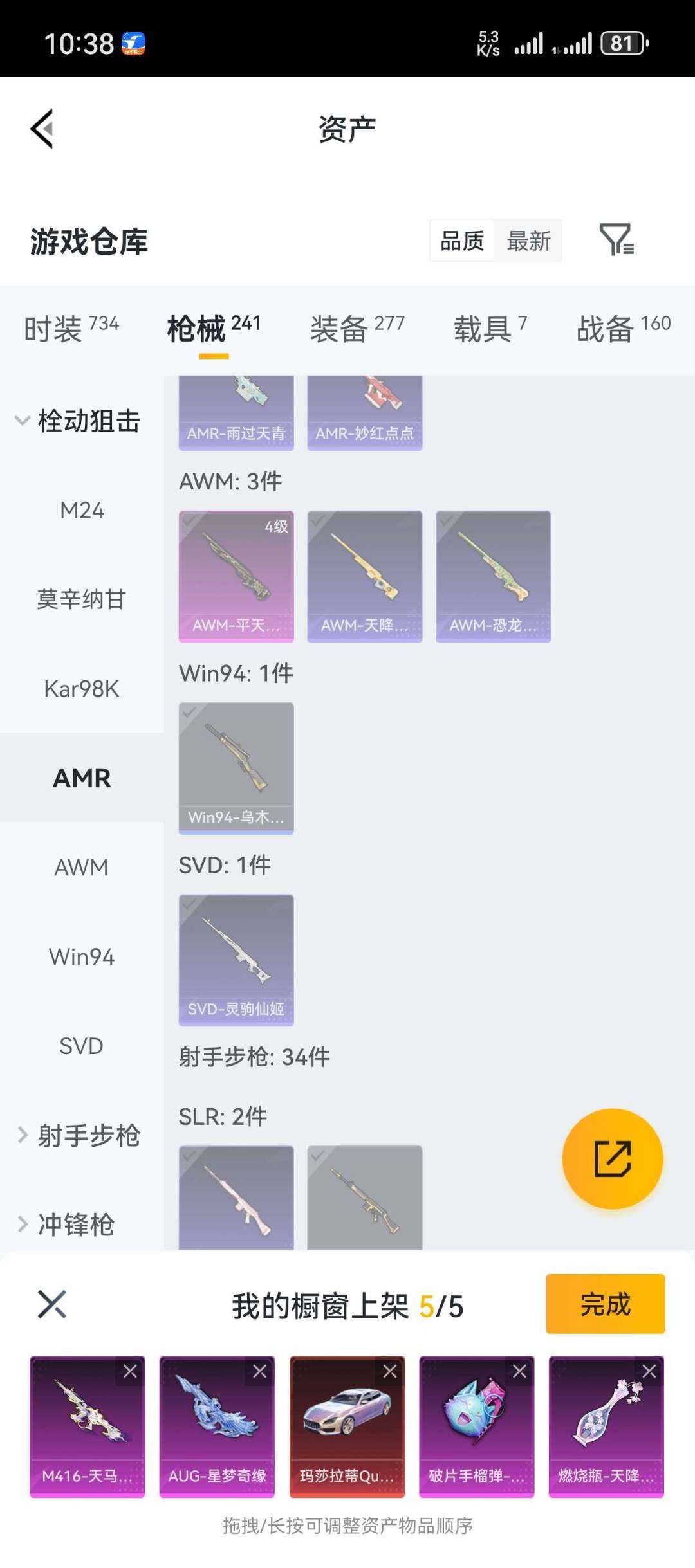Screen dimensions: 695x1568
Task: Jump to Kar98K in the side list
Action: pos(82,689)
